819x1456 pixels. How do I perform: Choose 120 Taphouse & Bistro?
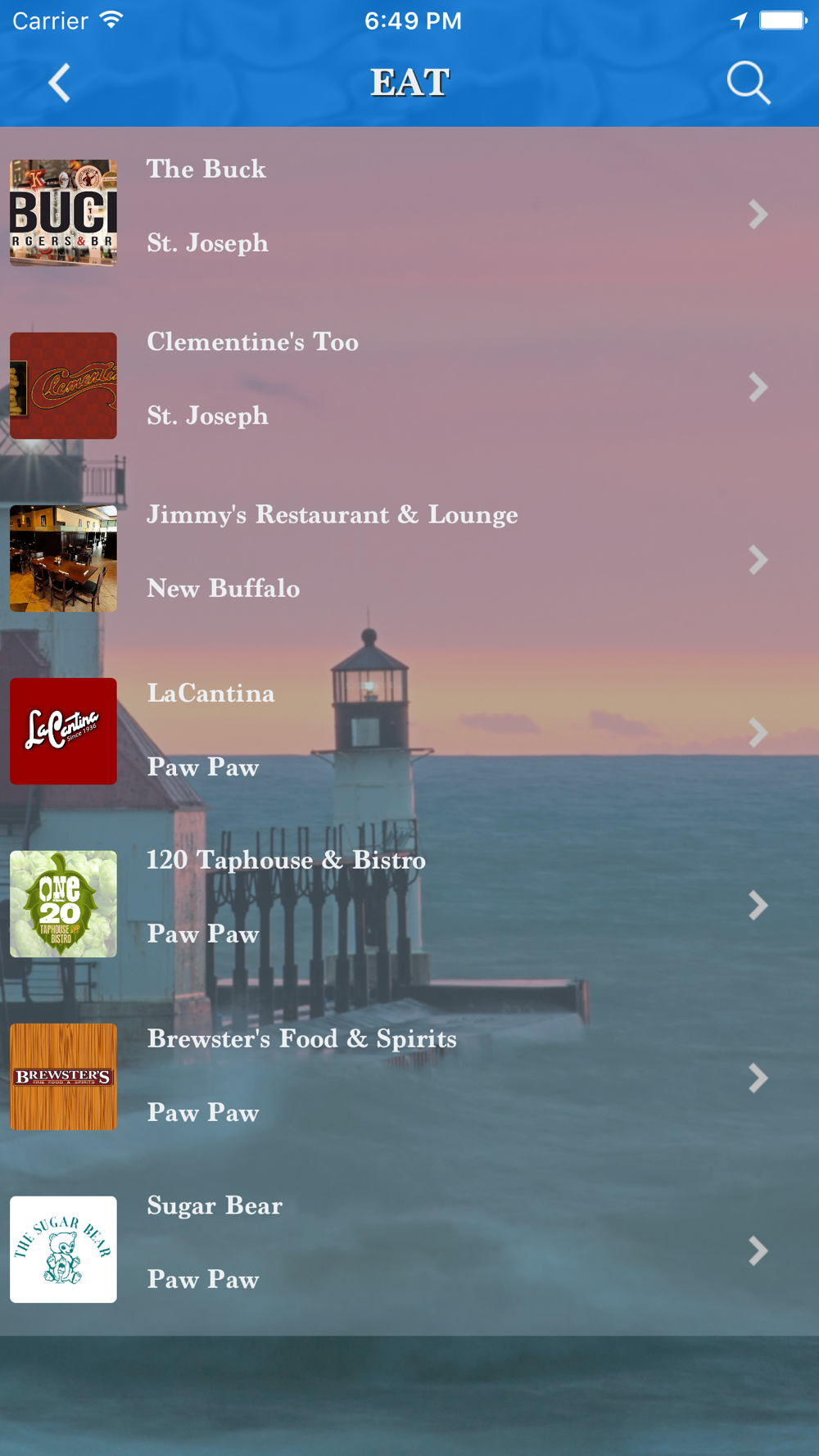(409, 904)
